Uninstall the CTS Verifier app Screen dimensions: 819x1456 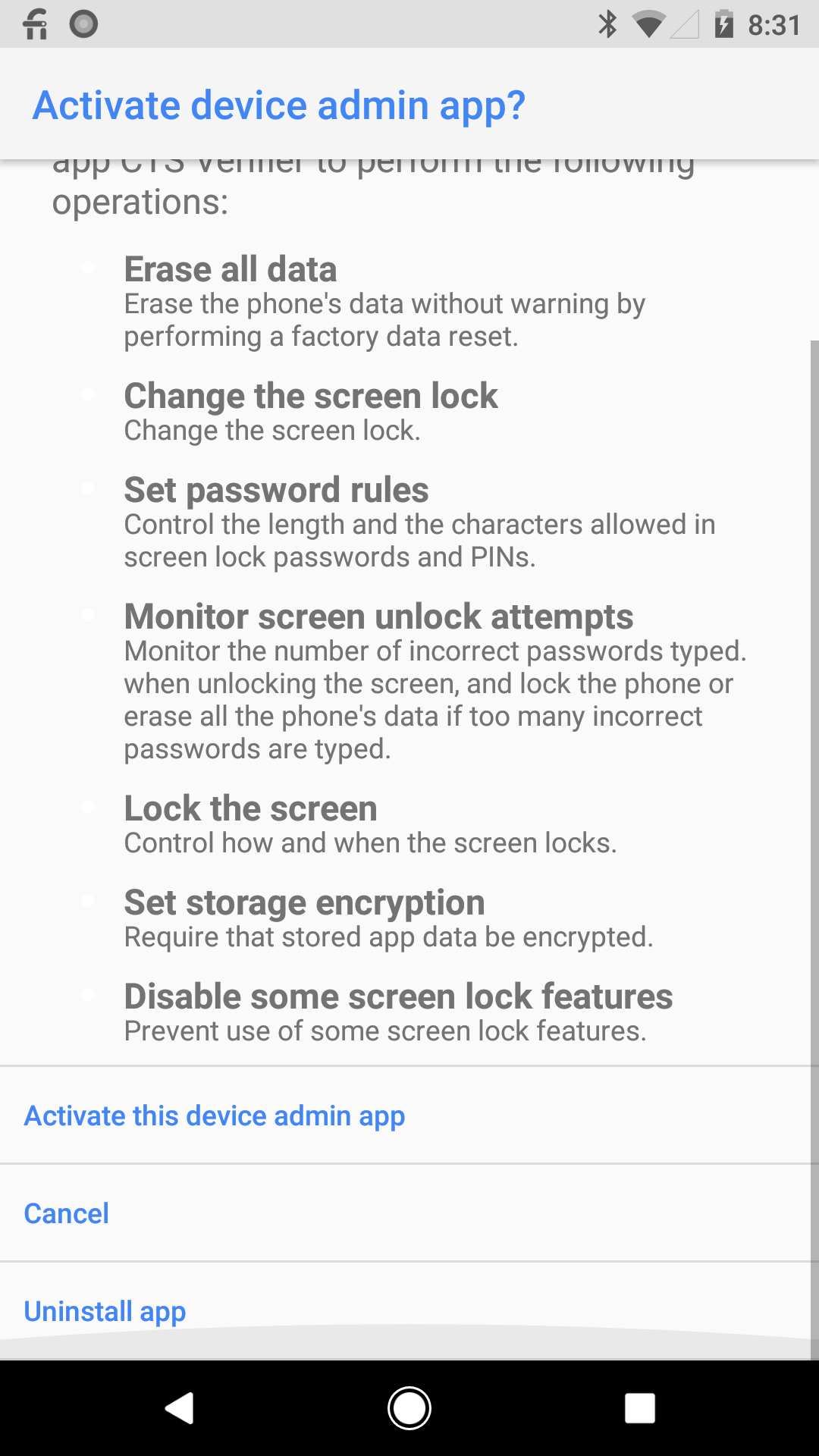105,1310
